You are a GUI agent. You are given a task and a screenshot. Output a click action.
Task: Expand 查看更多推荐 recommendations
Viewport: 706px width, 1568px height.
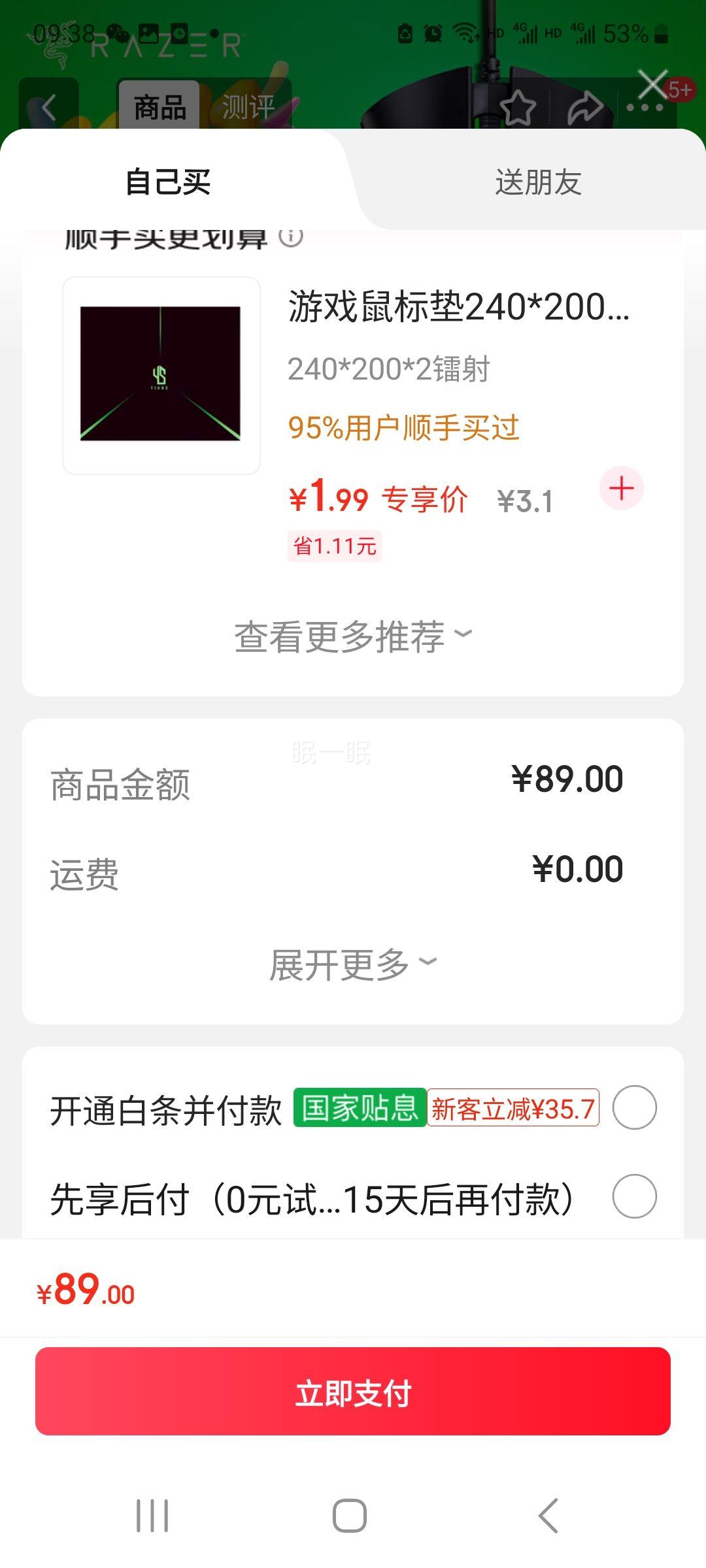pyautogui.click(x=353, y=636)
